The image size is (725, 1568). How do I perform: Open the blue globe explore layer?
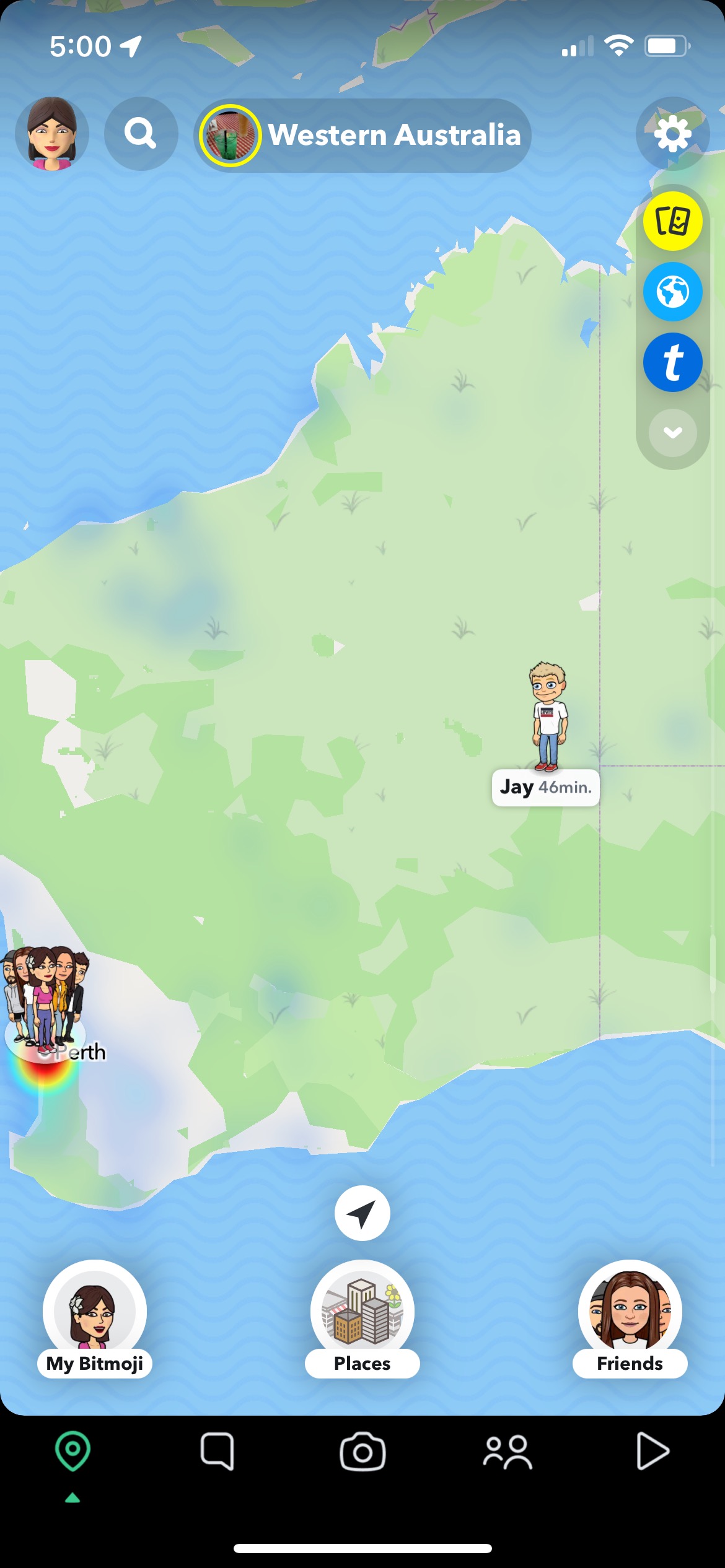[x=672, y=292]
